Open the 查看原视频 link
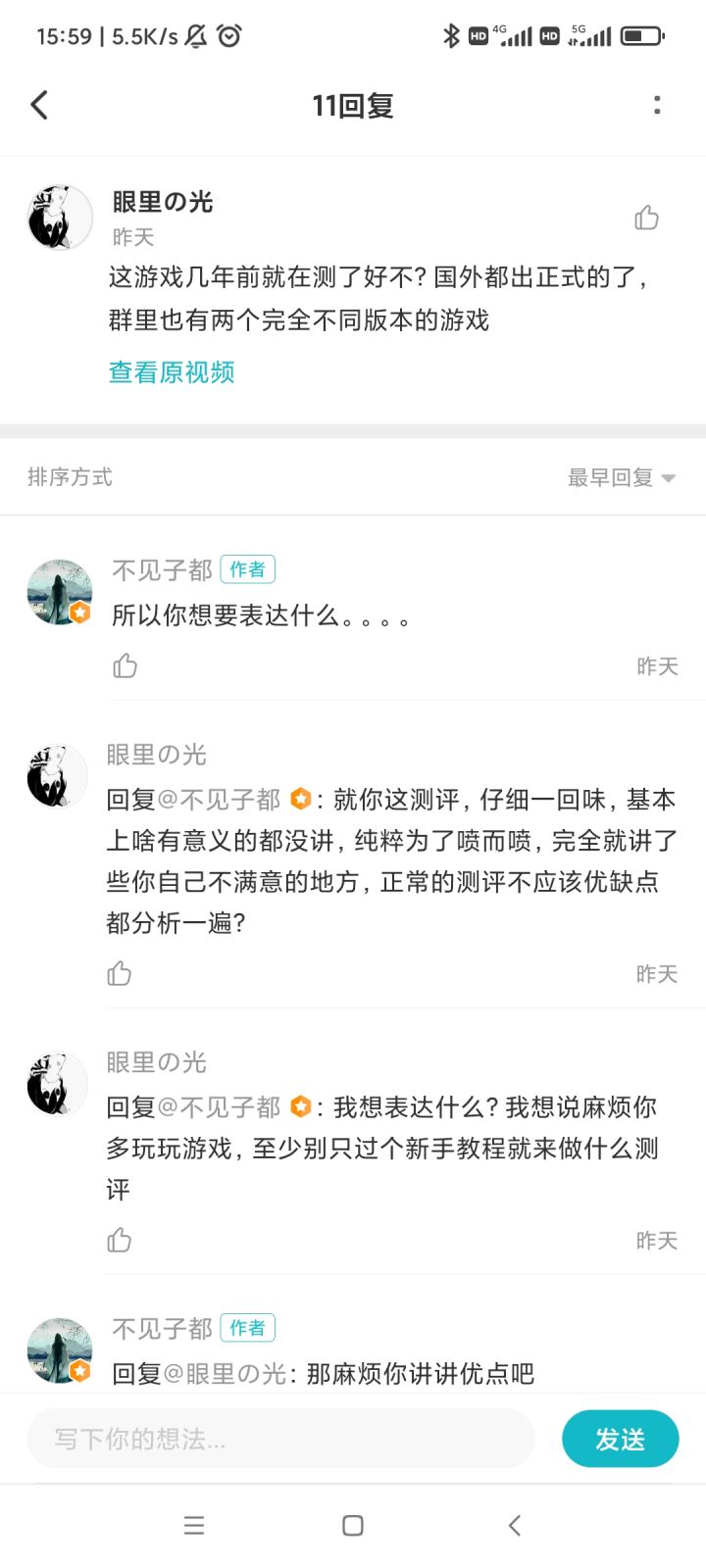Image resolution: width=706 pixels, height=1568 pixels. click(x=172, y=372)
